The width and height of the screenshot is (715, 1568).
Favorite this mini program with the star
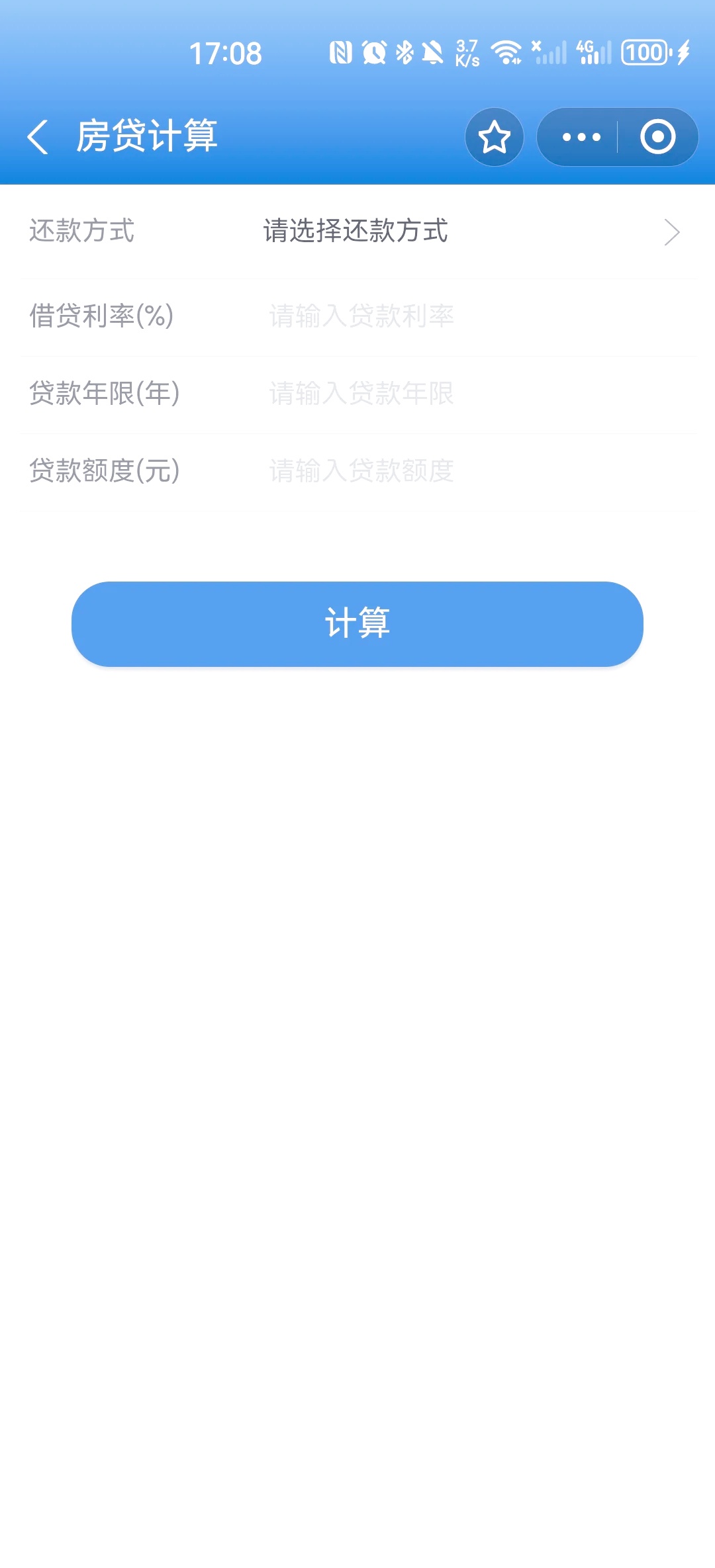pos(495,137)
